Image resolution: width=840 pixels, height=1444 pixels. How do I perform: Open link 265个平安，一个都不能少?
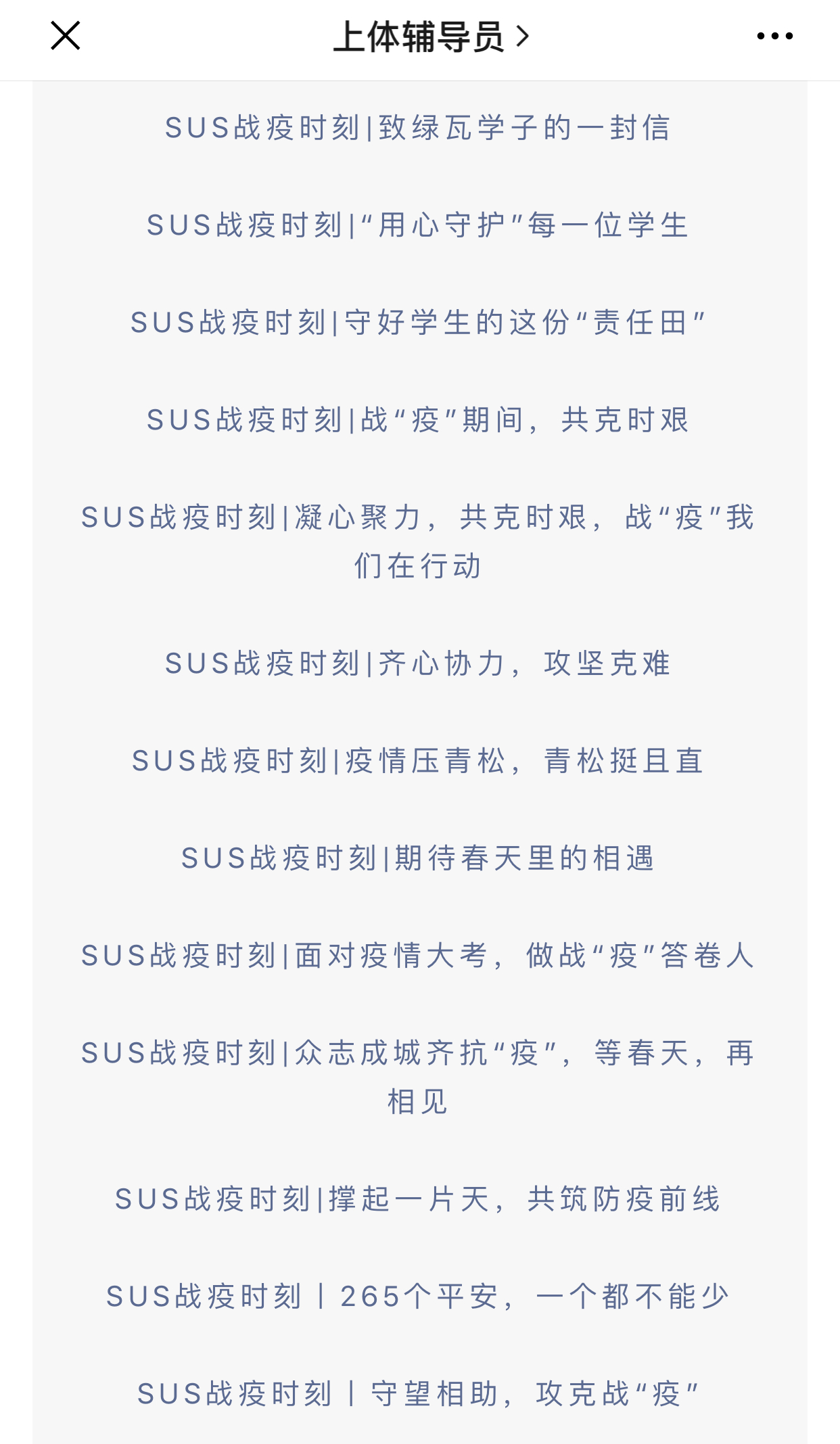click(x=418, y=1297)
